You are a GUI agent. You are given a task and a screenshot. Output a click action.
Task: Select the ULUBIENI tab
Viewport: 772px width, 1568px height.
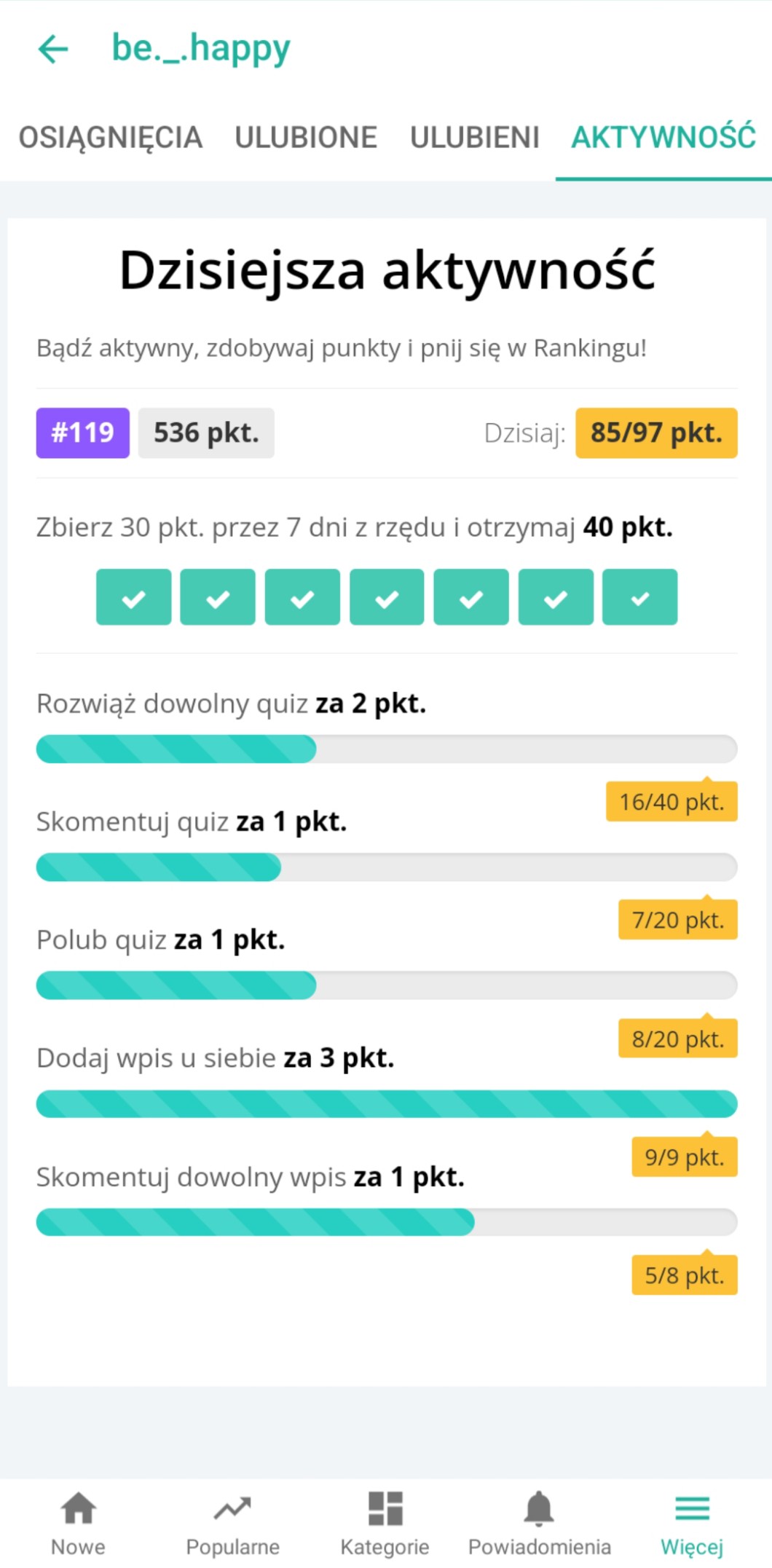(475, 138)
